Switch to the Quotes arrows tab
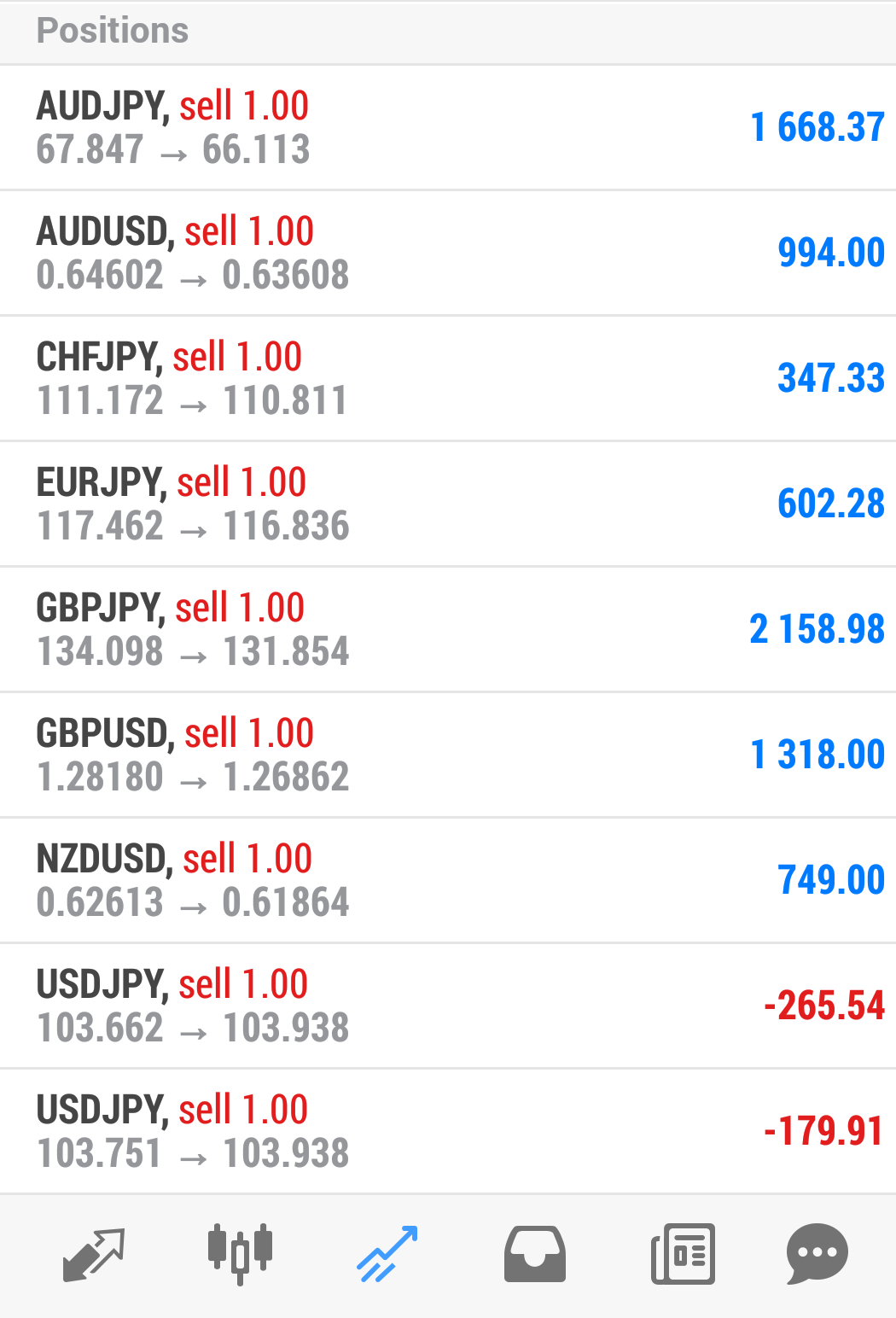This screenshot has height=1318, width=896. point(94,1255)
